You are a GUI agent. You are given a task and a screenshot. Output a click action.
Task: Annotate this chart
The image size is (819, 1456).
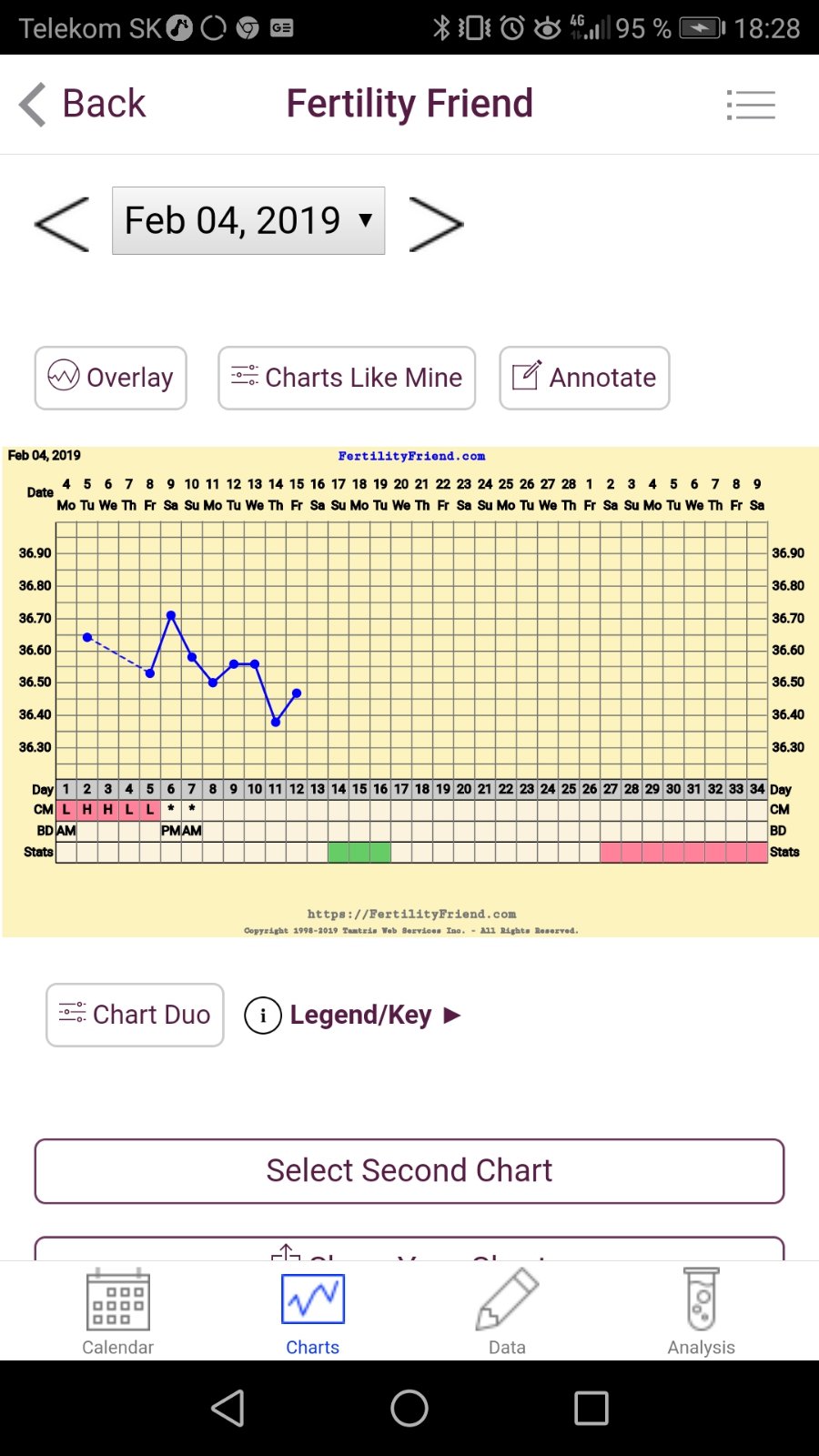[584, 378]
